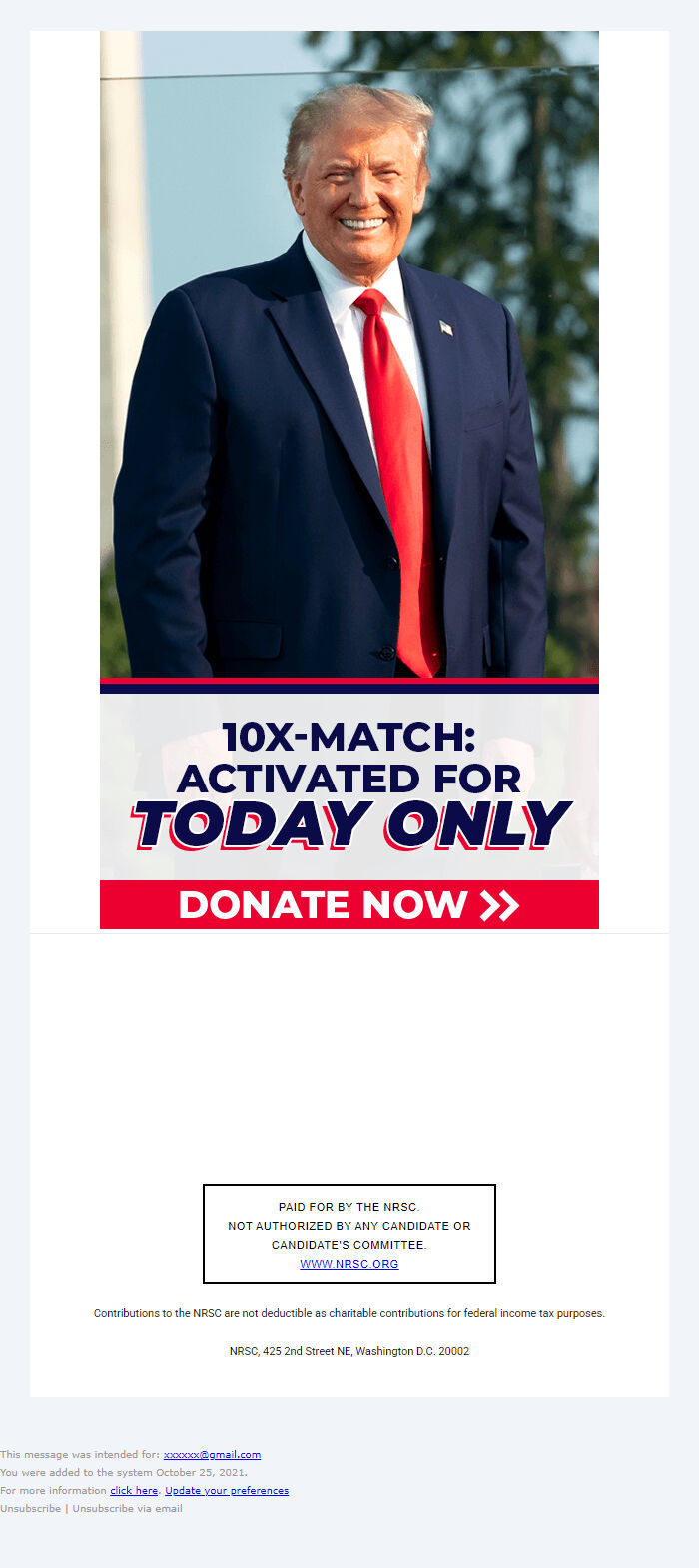Screen dimensions: 699x1568
Task: Open the 'click here' information link
Action: (134, 1491)
